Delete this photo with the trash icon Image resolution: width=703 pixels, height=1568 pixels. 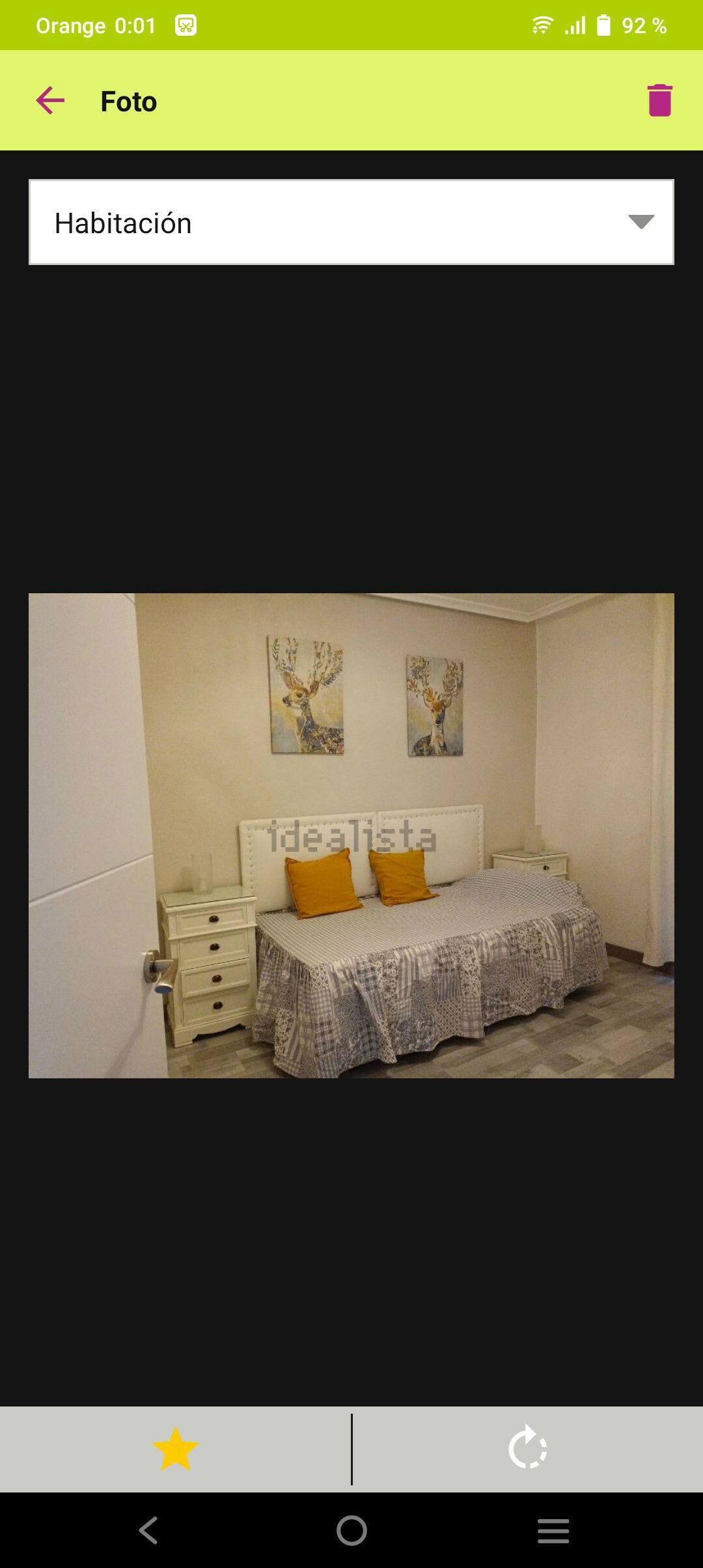coord(659,101)
